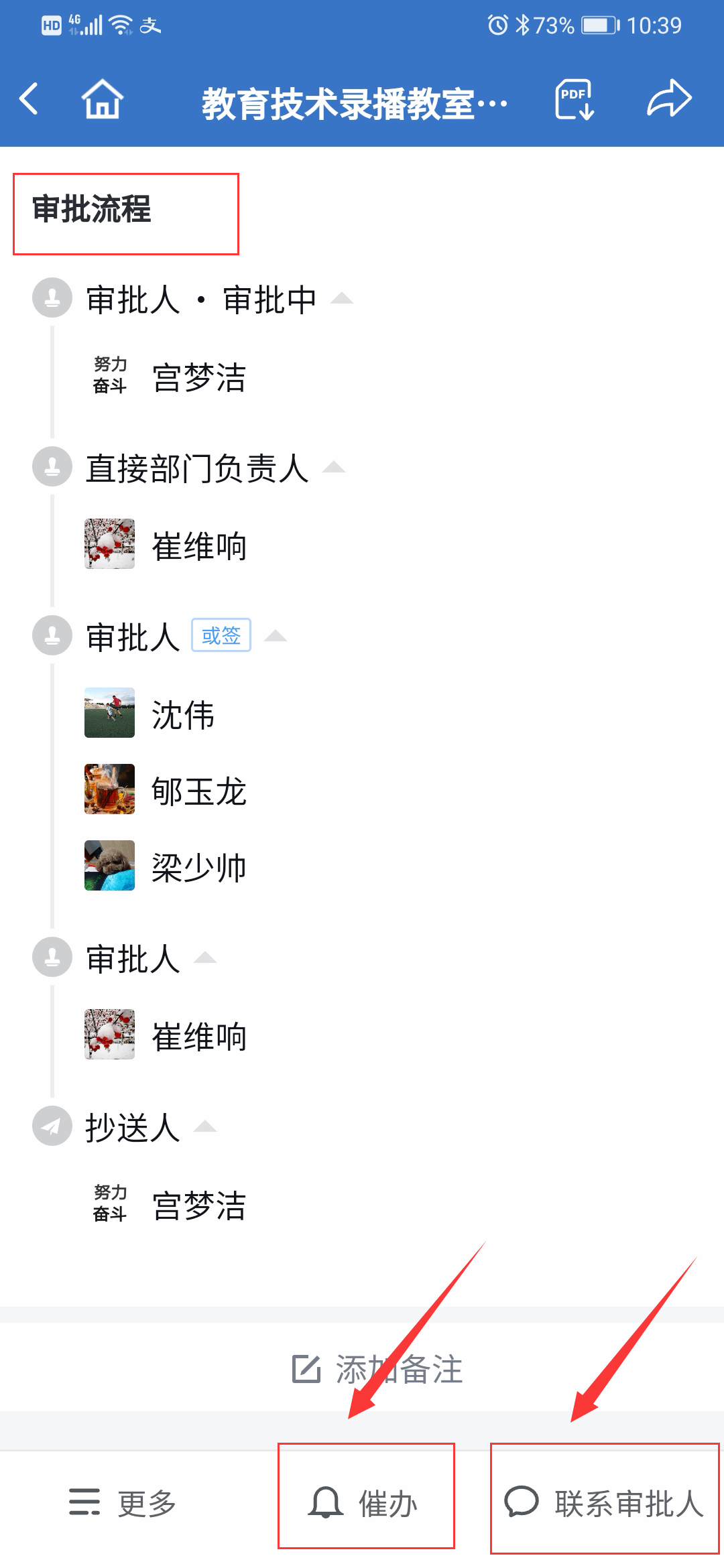Download approval as PDF
The image size is (724, 1568).
click(575, 101)
